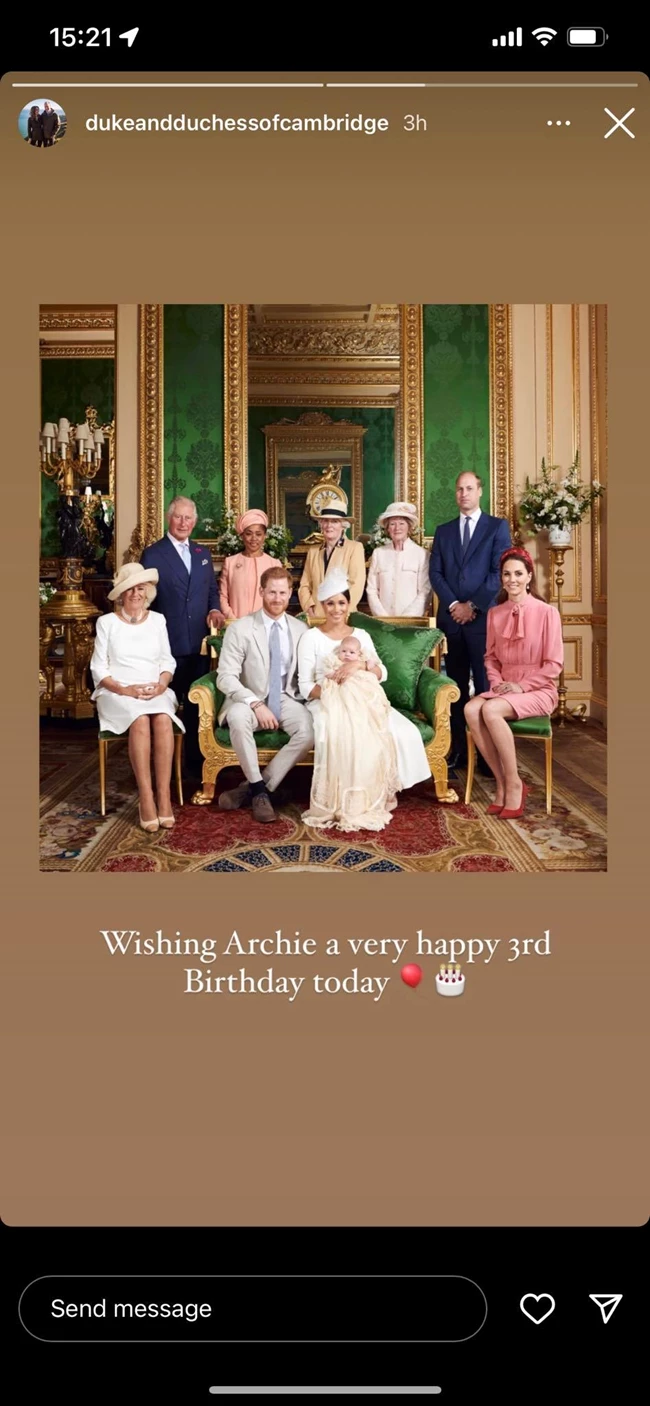Screen dimensions: 650x1406
Task: Focus the Send message field
Action: coord(252,1308)
